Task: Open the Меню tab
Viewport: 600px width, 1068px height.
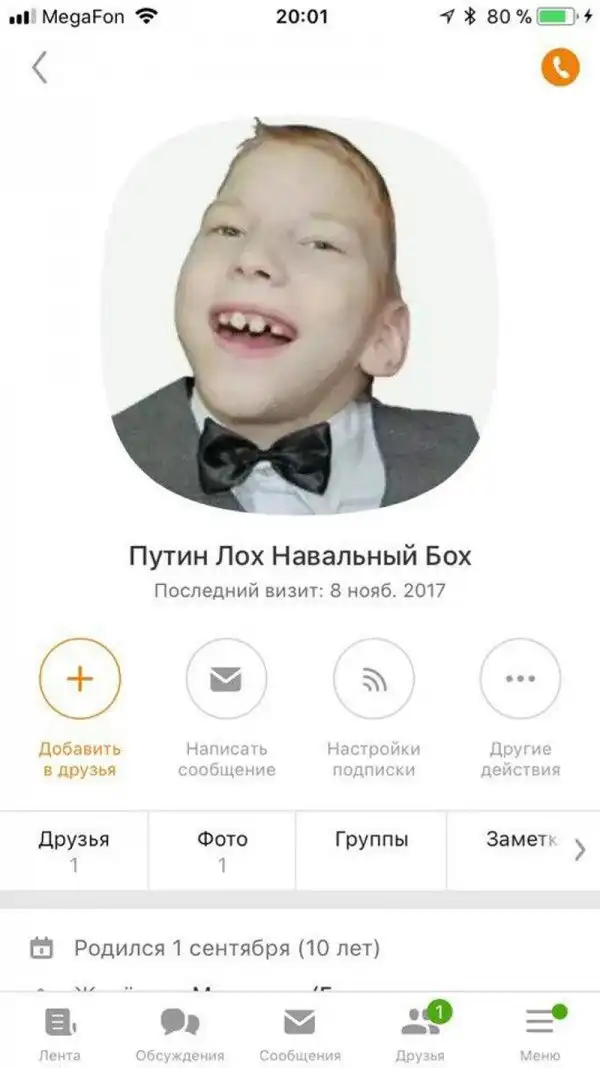Action: (x=540, y=1033)
